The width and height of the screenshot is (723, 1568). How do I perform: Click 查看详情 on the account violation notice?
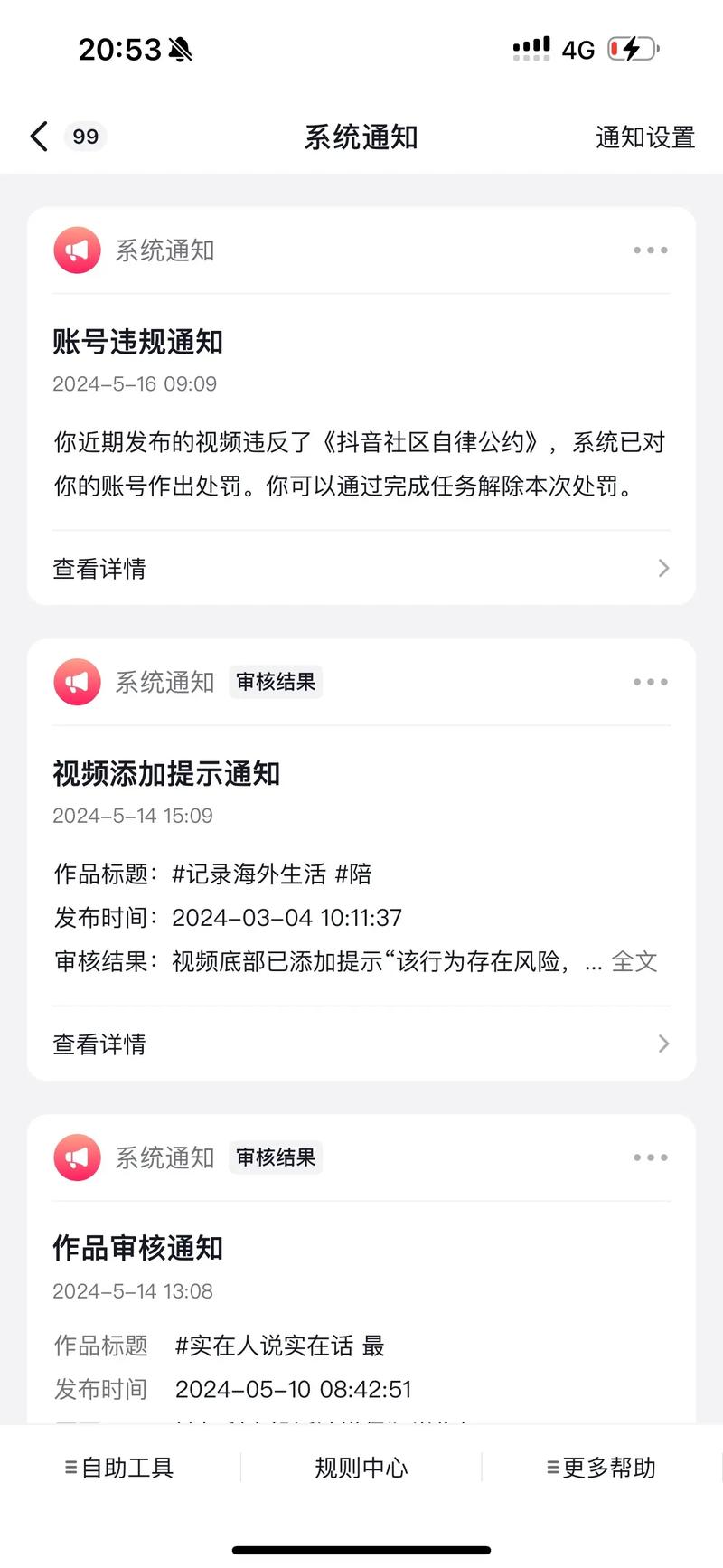click(99, 568)
